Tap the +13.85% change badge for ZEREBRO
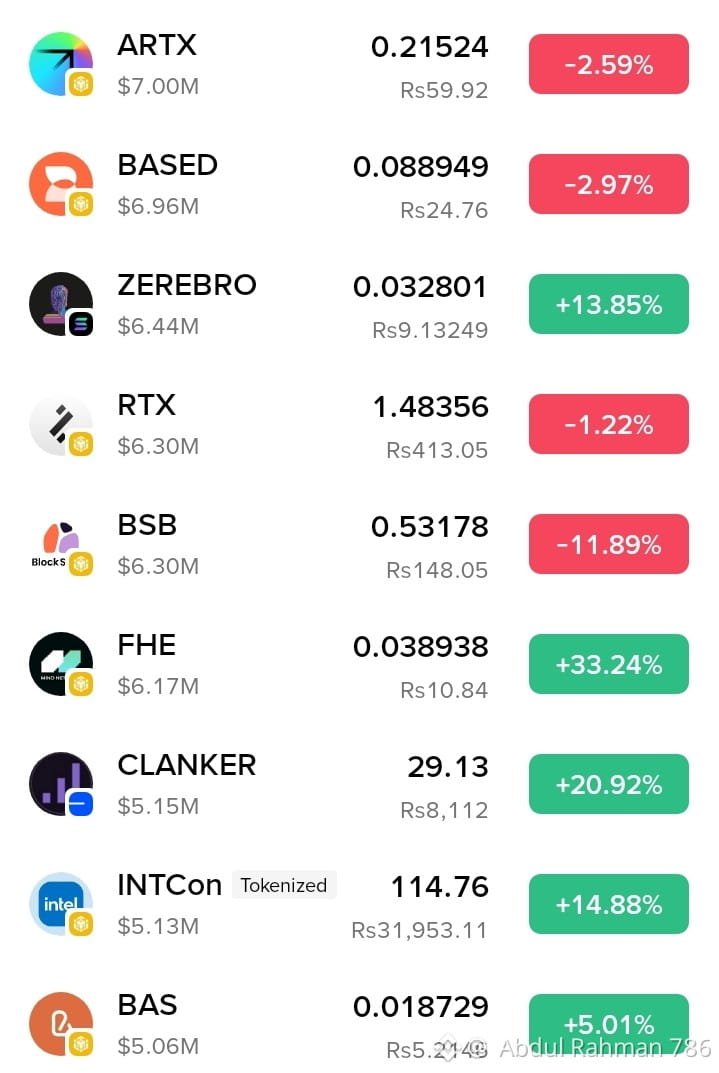Screen dimensions: 719x1073 [x=609, y=305]
